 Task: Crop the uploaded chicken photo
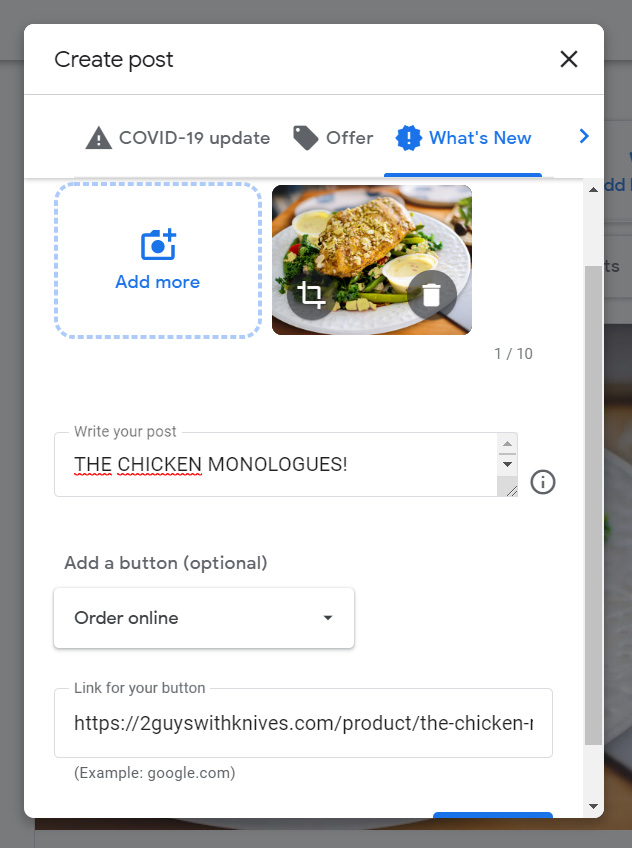click(x=311, y=295)
